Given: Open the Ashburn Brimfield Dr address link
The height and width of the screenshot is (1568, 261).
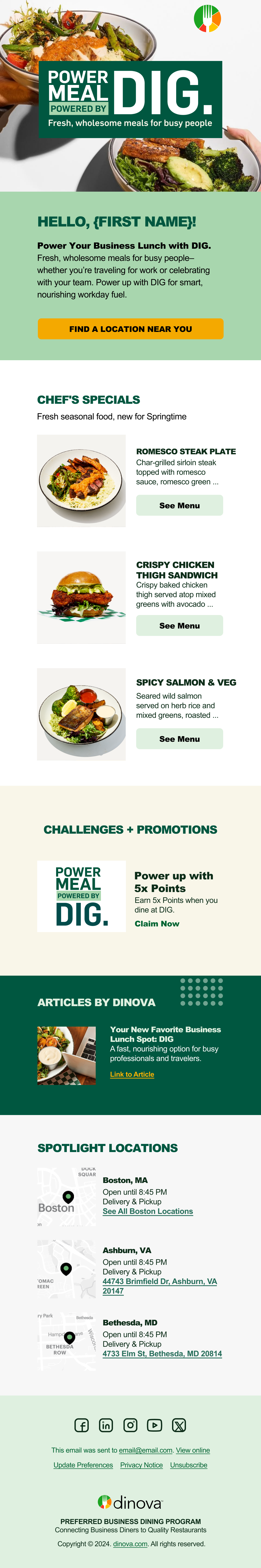Looking at the screenshot, I should pyautogui.click(x=159, y=1281).
